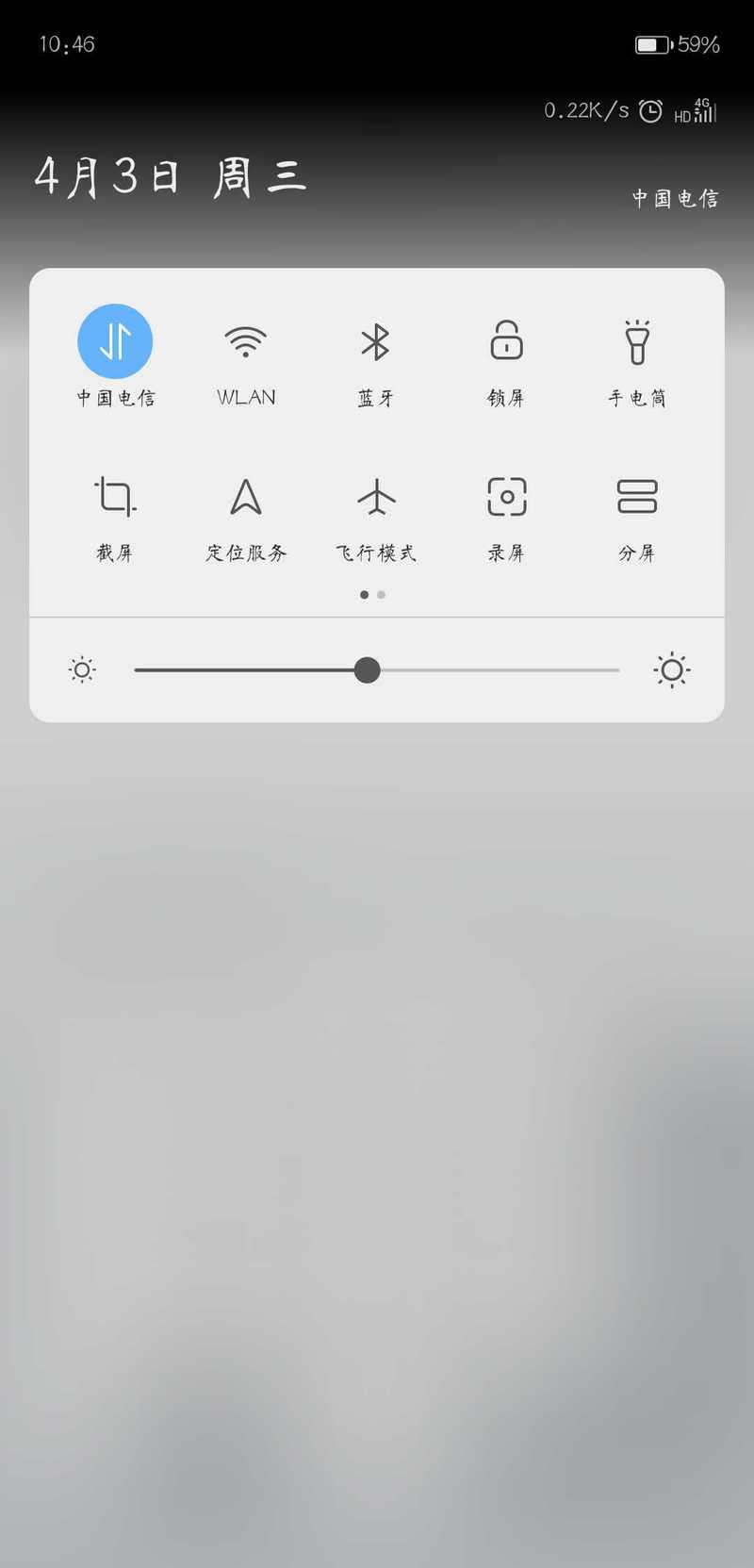Image resolution: width=754 pixels, height=1568 pixels.
Task: Switch on the 手电筒 flashlight
Action: [637, 341]
